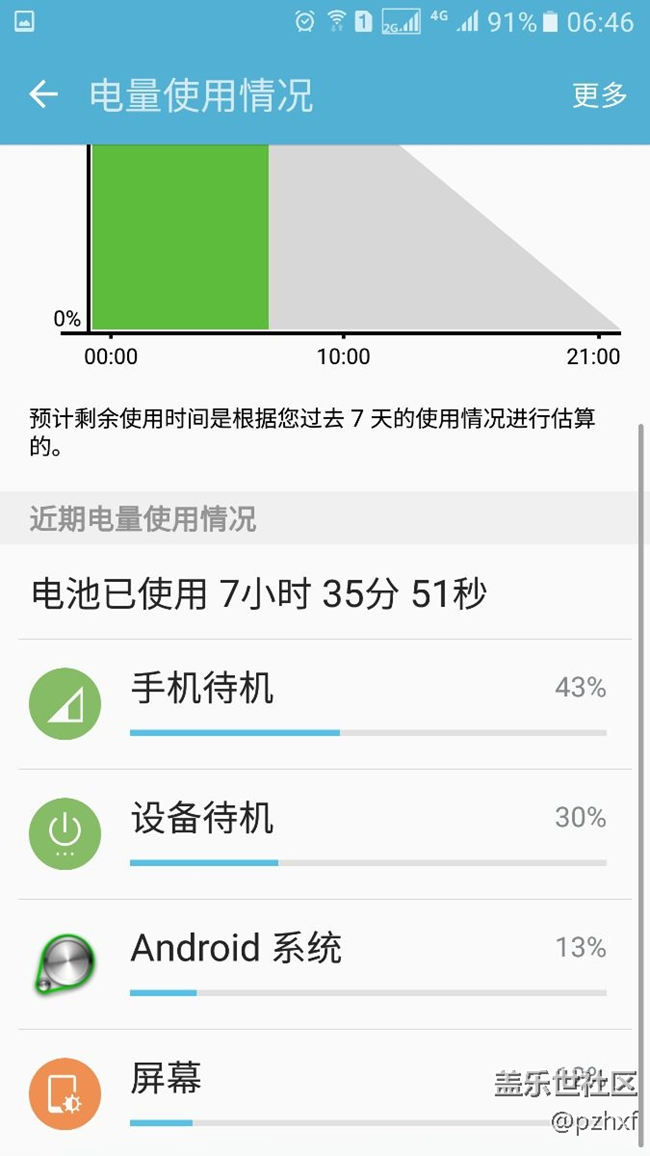View Android 系统 battery usage details
Image resolution: width=650 pixels, height=1156 pixels.
click(325, 964)
